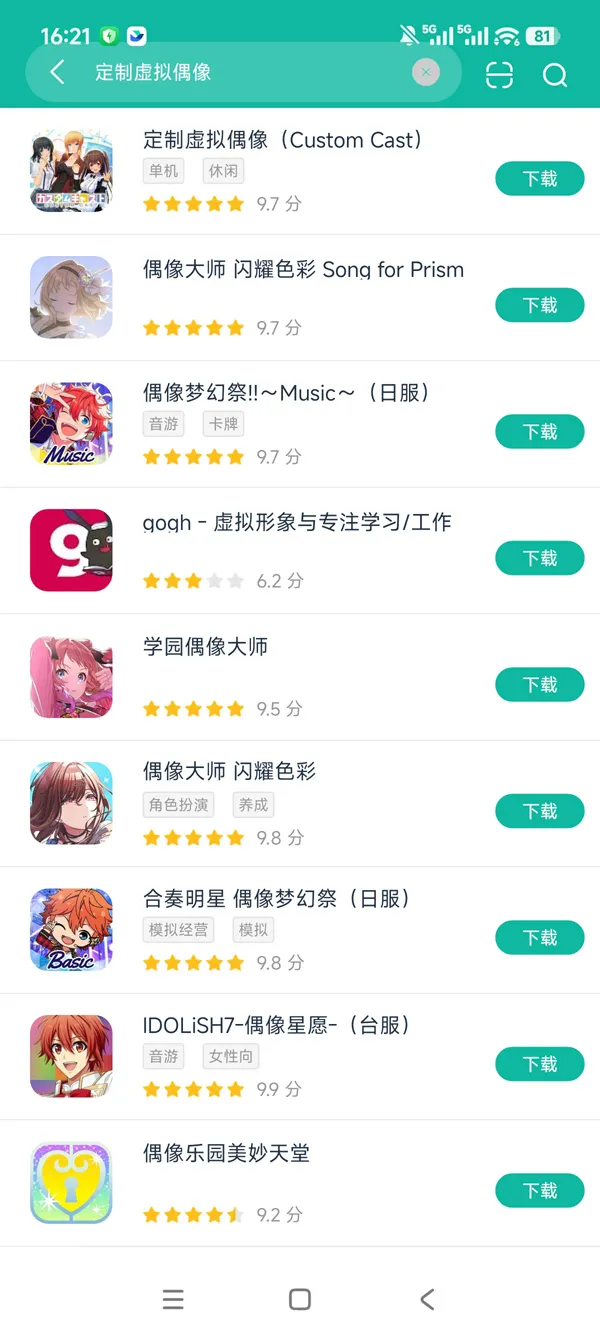Open the recent apps view
The width and height of the screenshot is (600, 1335).
tap(173, 1299)
